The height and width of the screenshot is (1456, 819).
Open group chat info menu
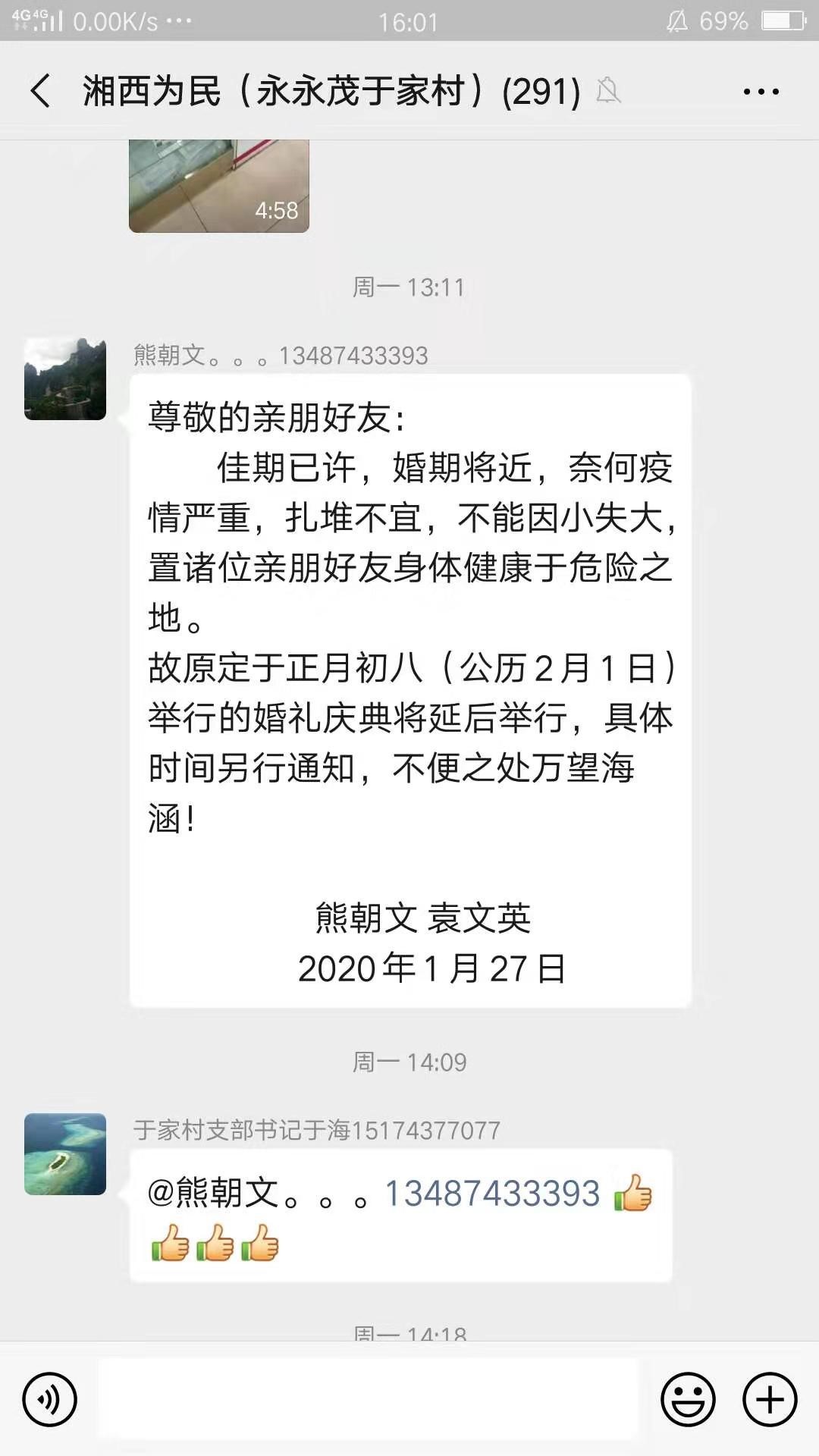click(761, 92)
